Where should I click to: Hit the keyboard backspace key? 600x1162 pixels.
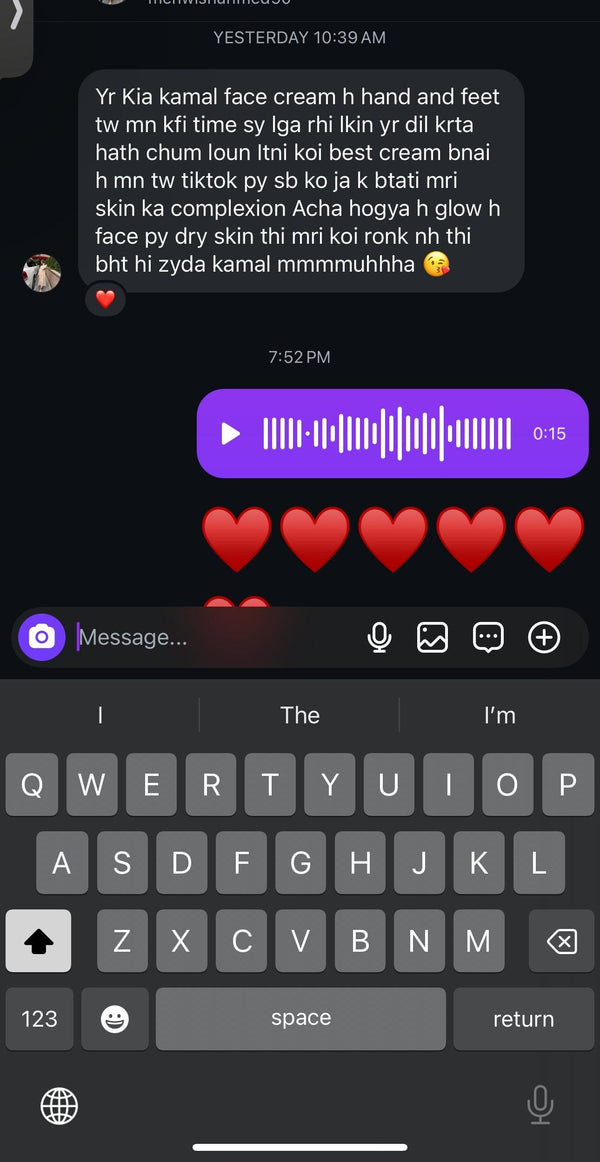click(561, 941)
